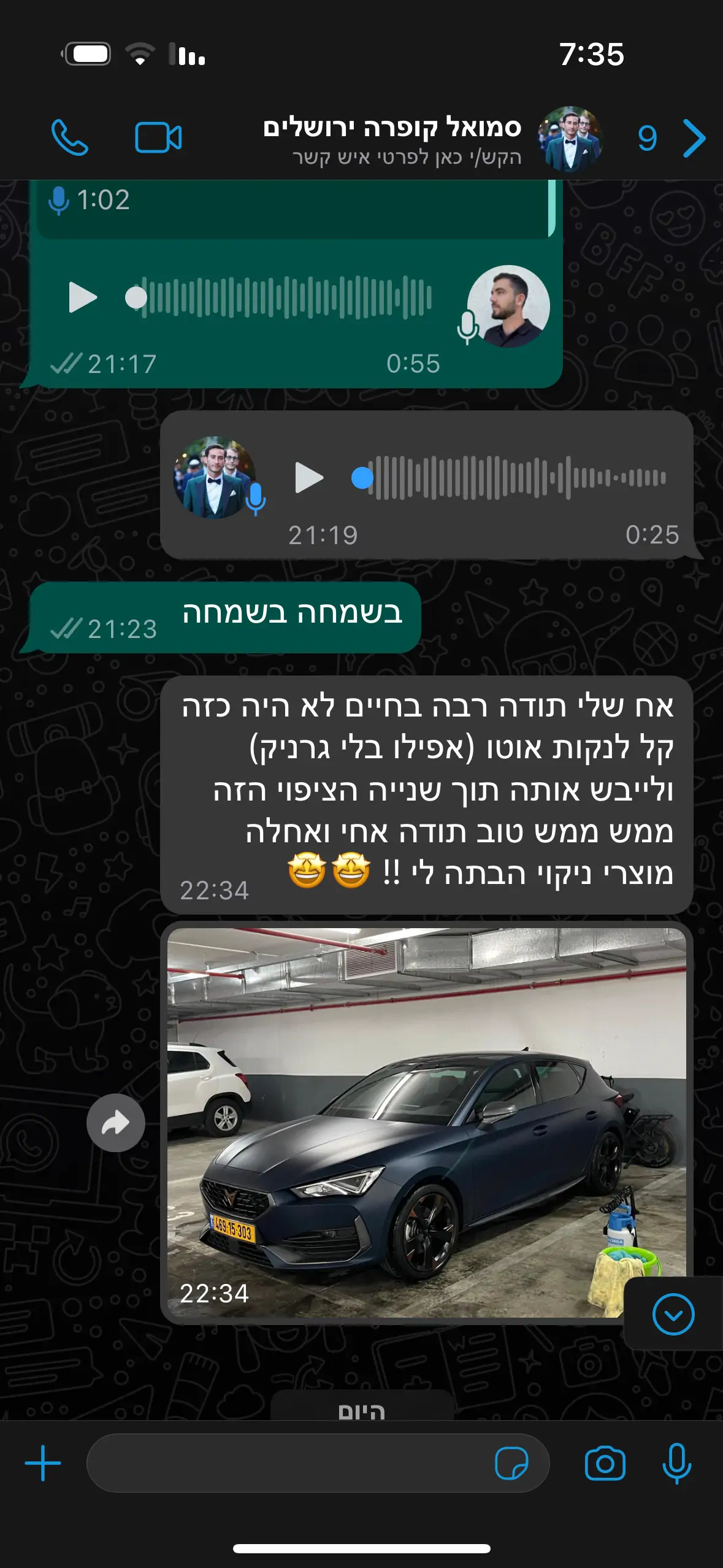Start a video call with this contact

[x=158, y=137]
